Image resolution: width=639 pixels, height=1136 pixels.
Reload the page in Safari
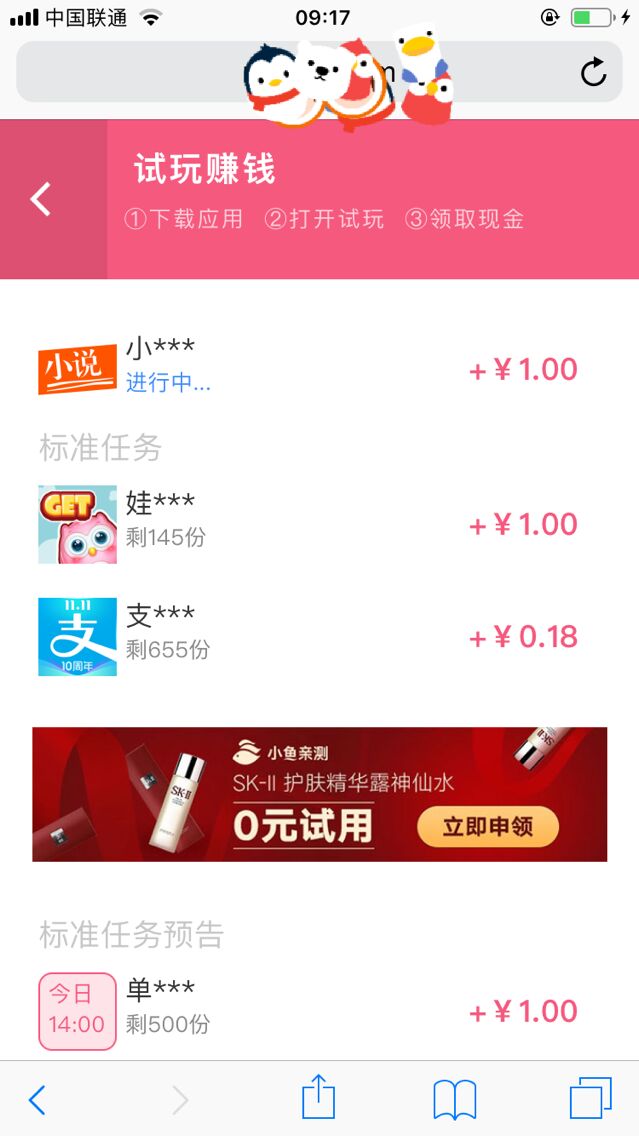pyautogui.click(x=593, y=72)
